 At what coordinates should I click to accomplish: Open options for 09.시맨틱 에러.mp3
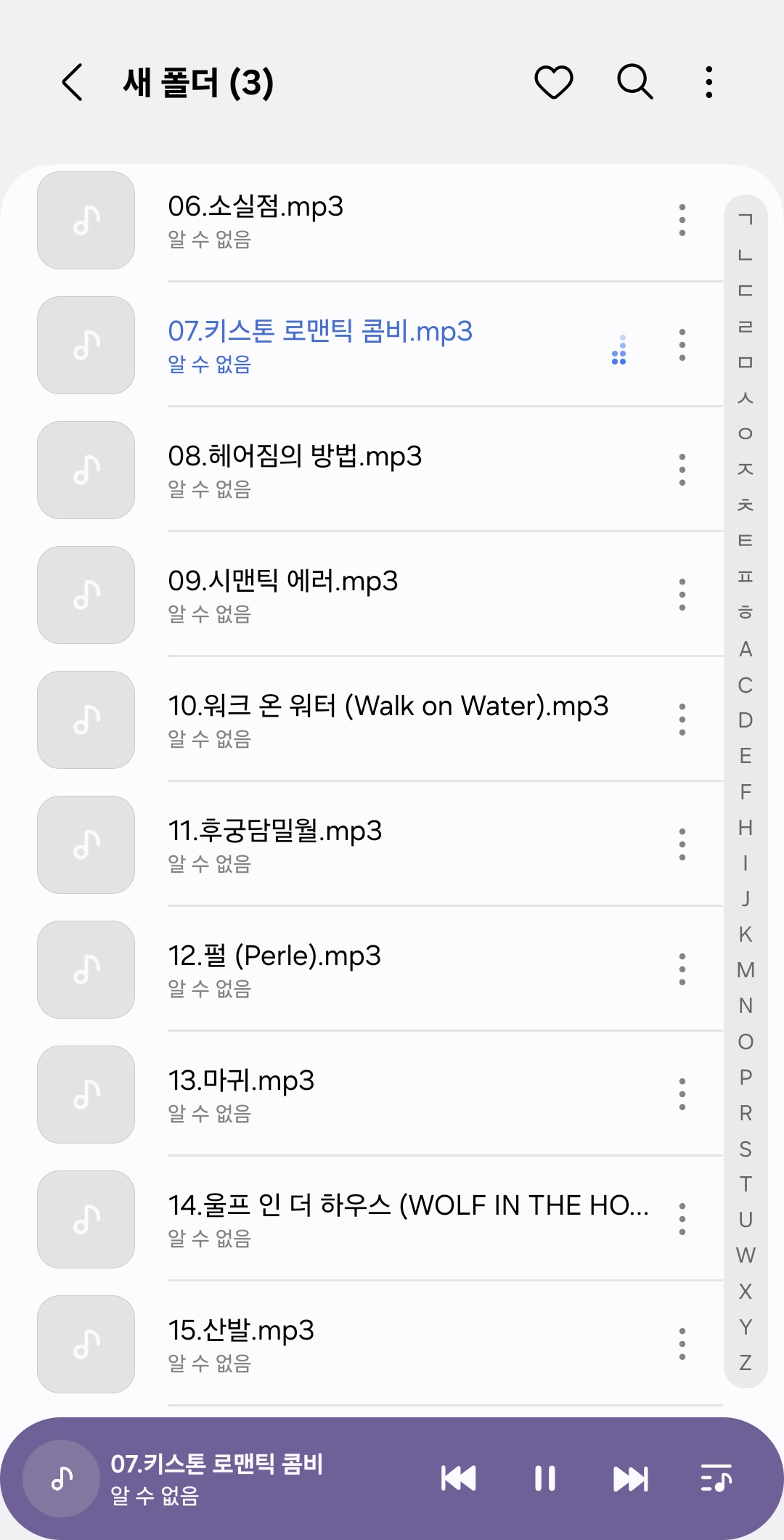coord(682,595)
